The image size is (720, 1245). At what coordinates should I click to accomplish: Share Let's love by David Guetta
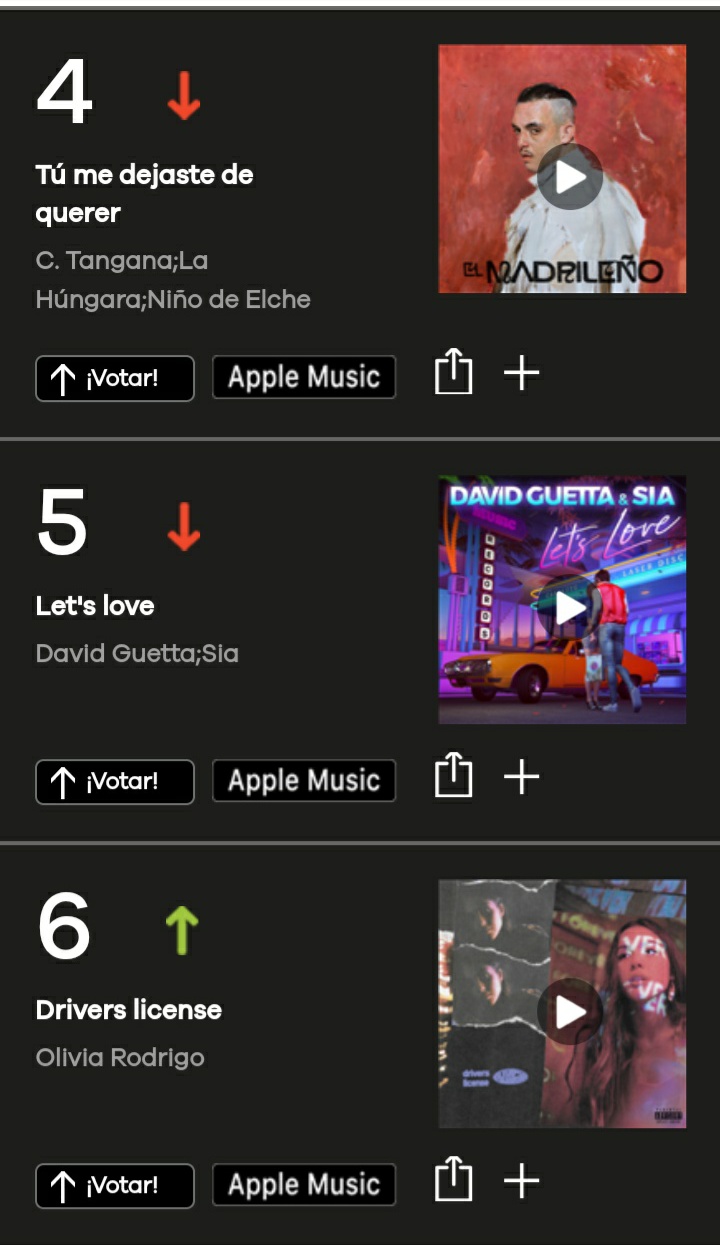pos(453,776)
